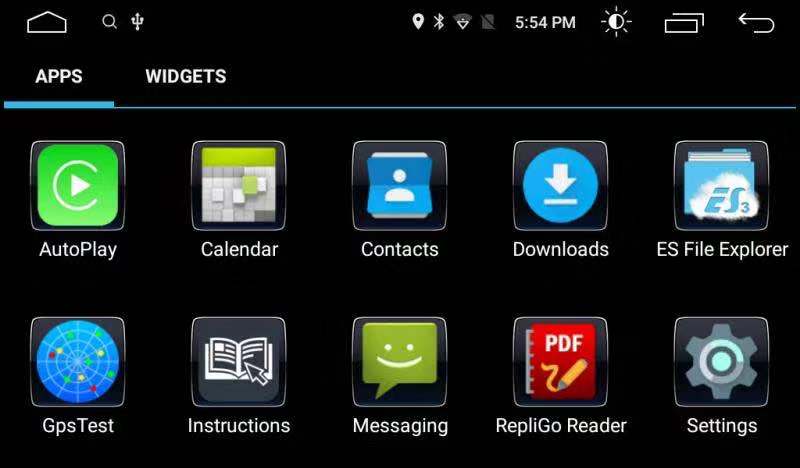Go back using the back arrow
The image size is (800, 468).
click(756, 22)
